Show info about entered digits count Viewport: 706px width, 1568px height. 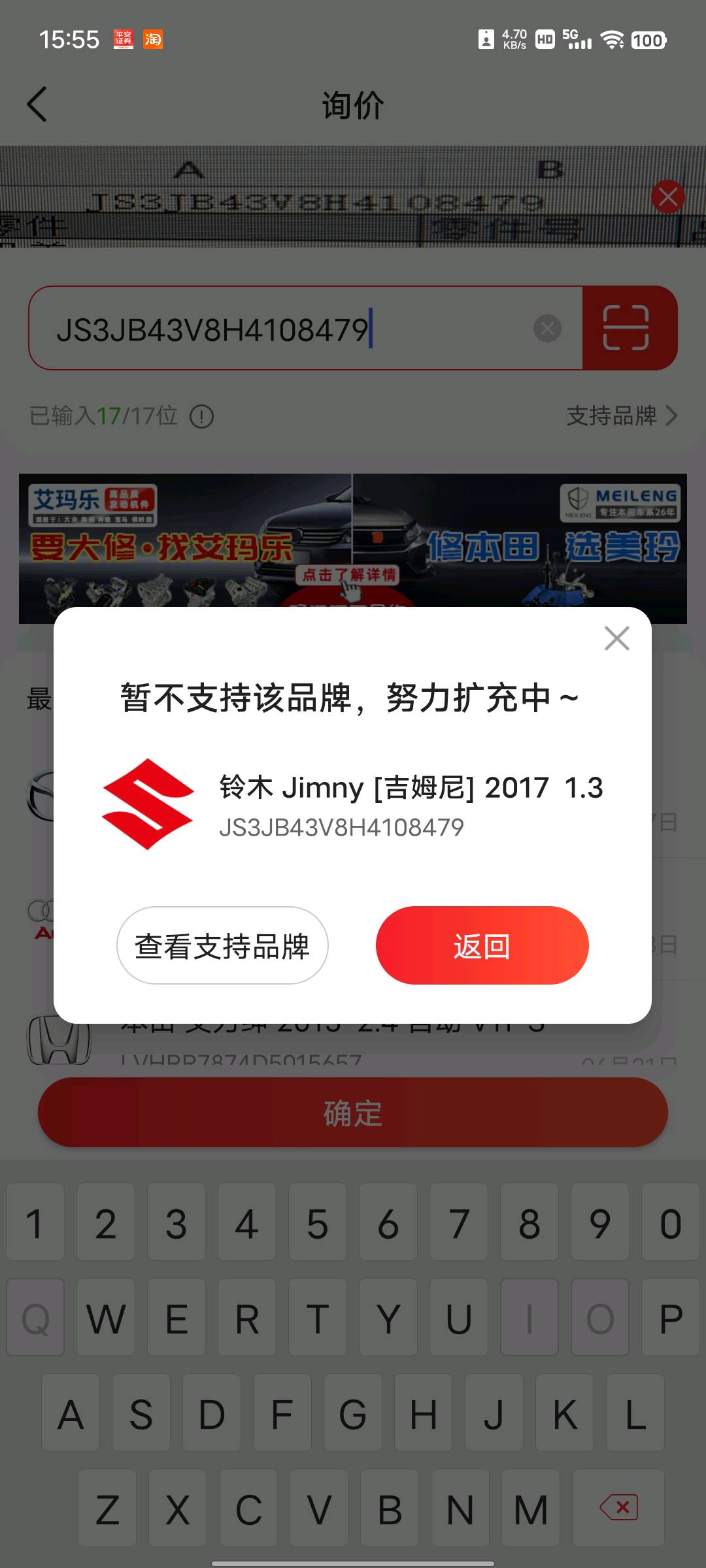[x=201, y=416]
